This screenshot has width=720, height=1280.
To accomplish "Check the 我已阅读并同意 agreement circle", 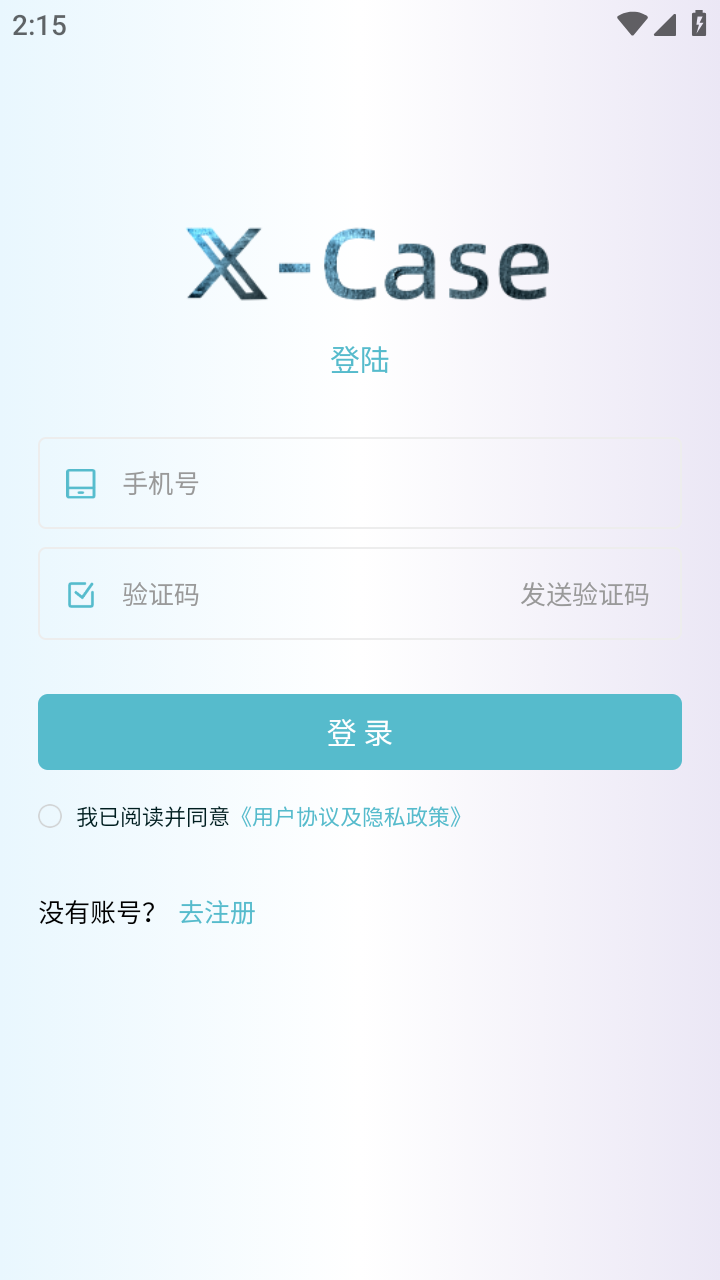I will point(50,816).
